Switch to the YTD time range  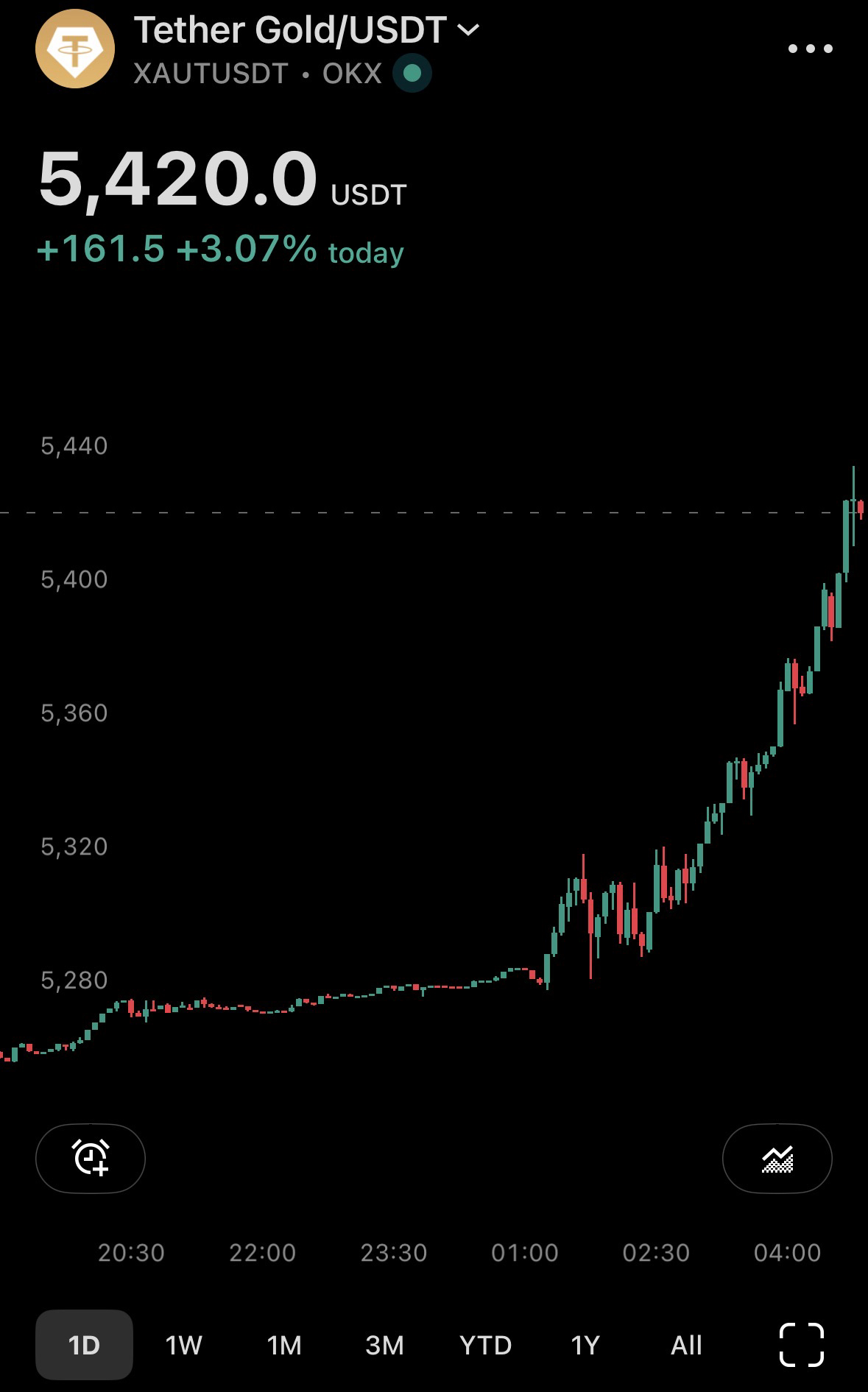click(485, 1345)
